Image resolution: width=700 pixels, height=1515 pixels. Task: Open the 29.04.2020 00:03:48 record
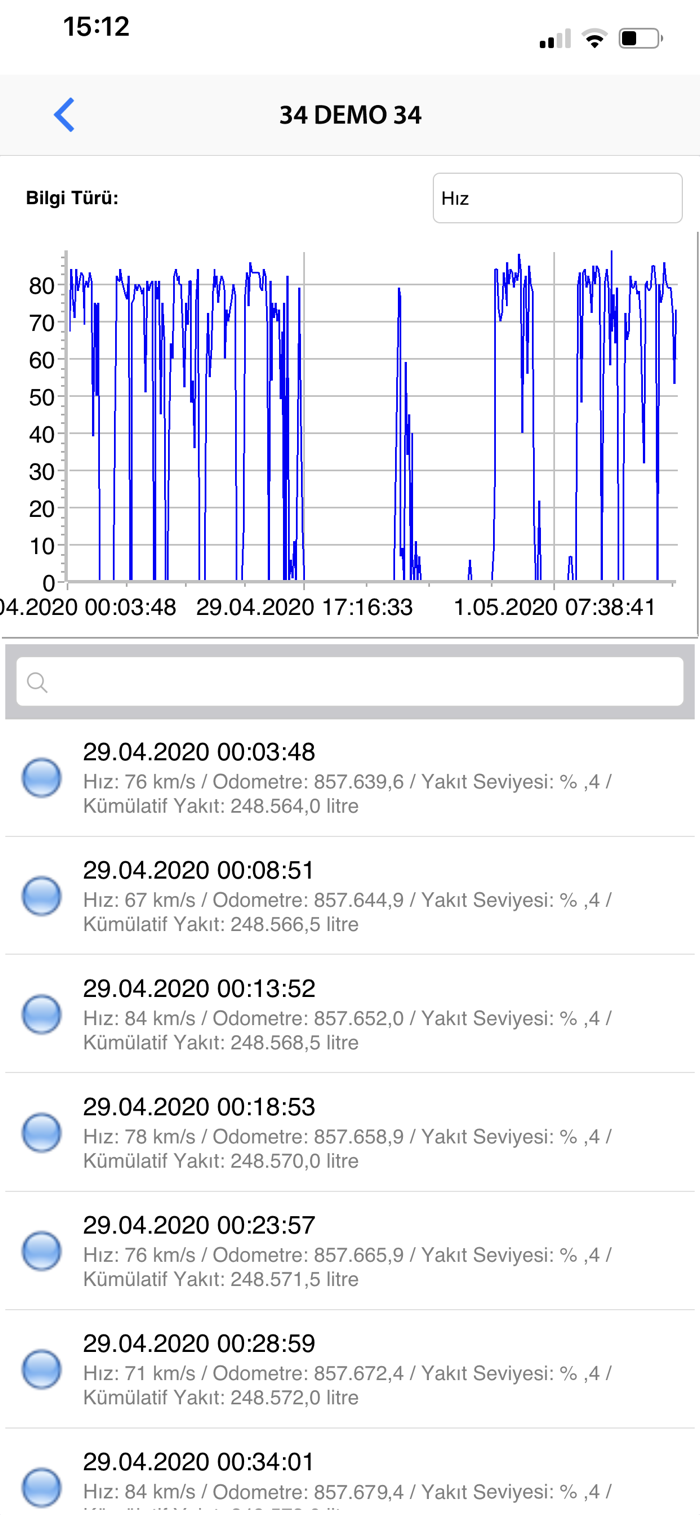coord(350,778)
